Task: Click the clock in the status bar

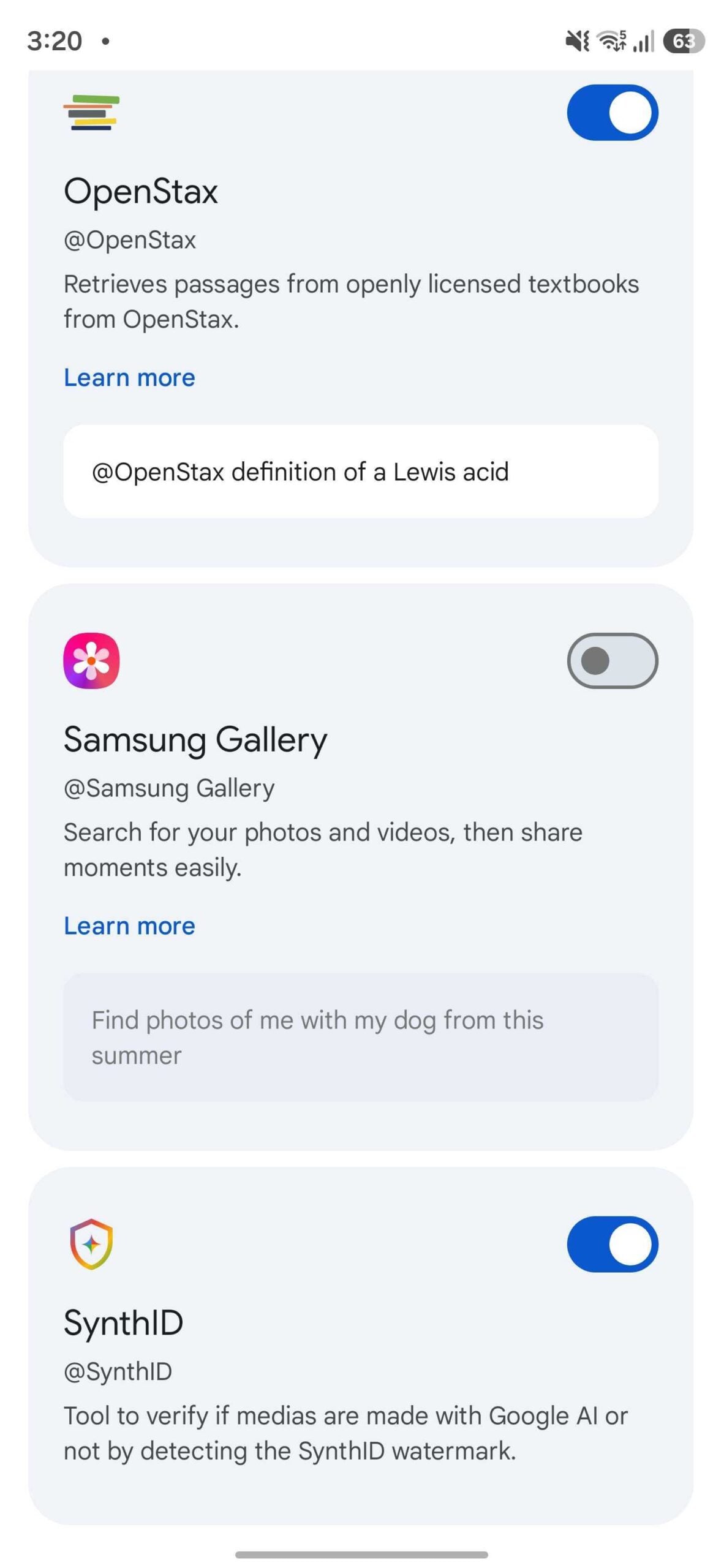Action: pyautogui.click(x=54, y=41)
